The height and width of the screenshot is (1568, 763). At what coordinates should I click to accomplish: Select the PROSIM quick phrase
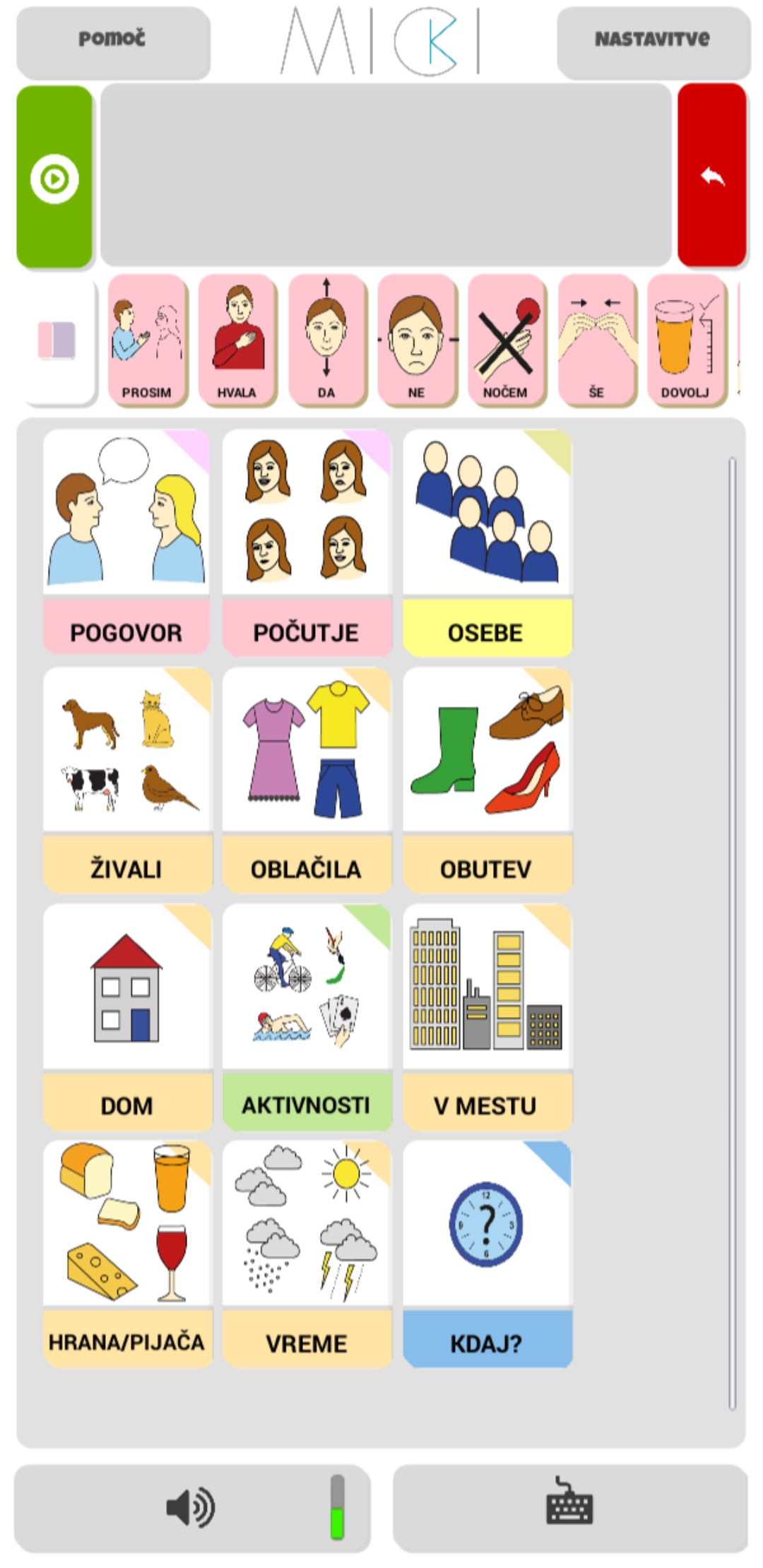coord(147,340)
